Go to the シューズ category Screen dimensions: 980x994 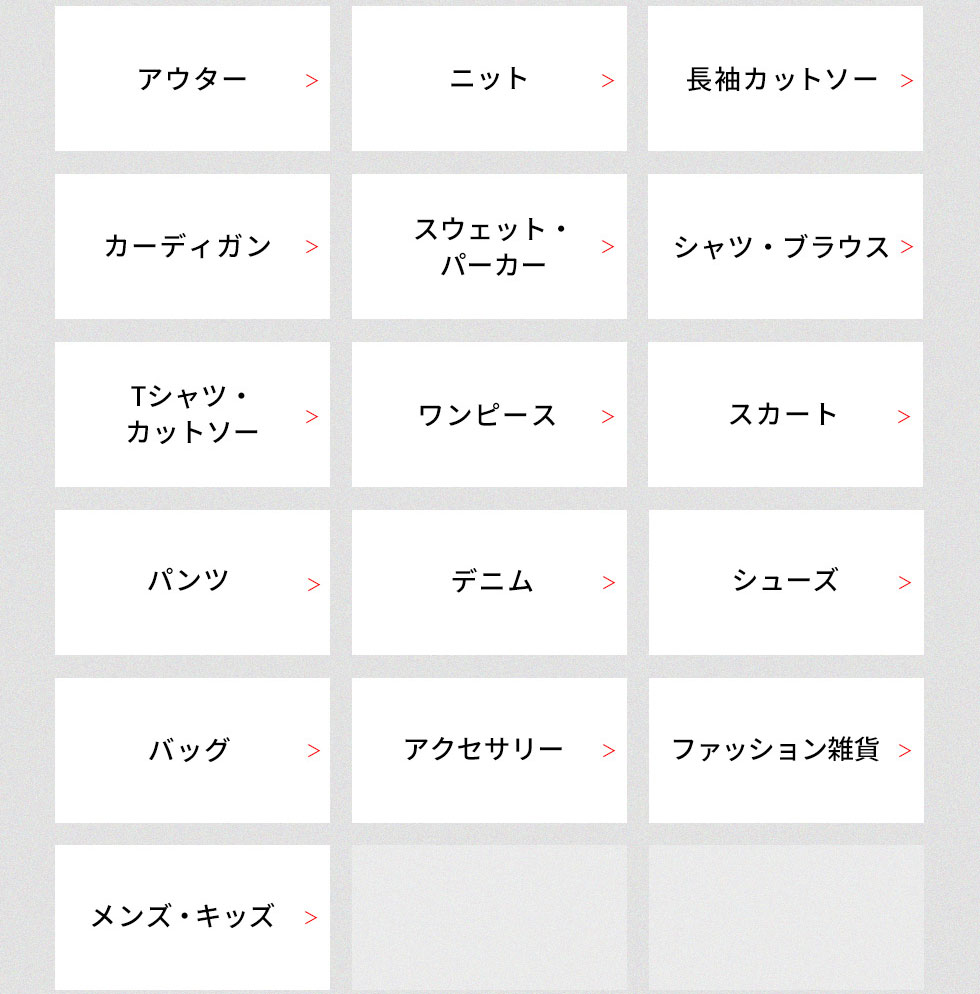point(785,582)
